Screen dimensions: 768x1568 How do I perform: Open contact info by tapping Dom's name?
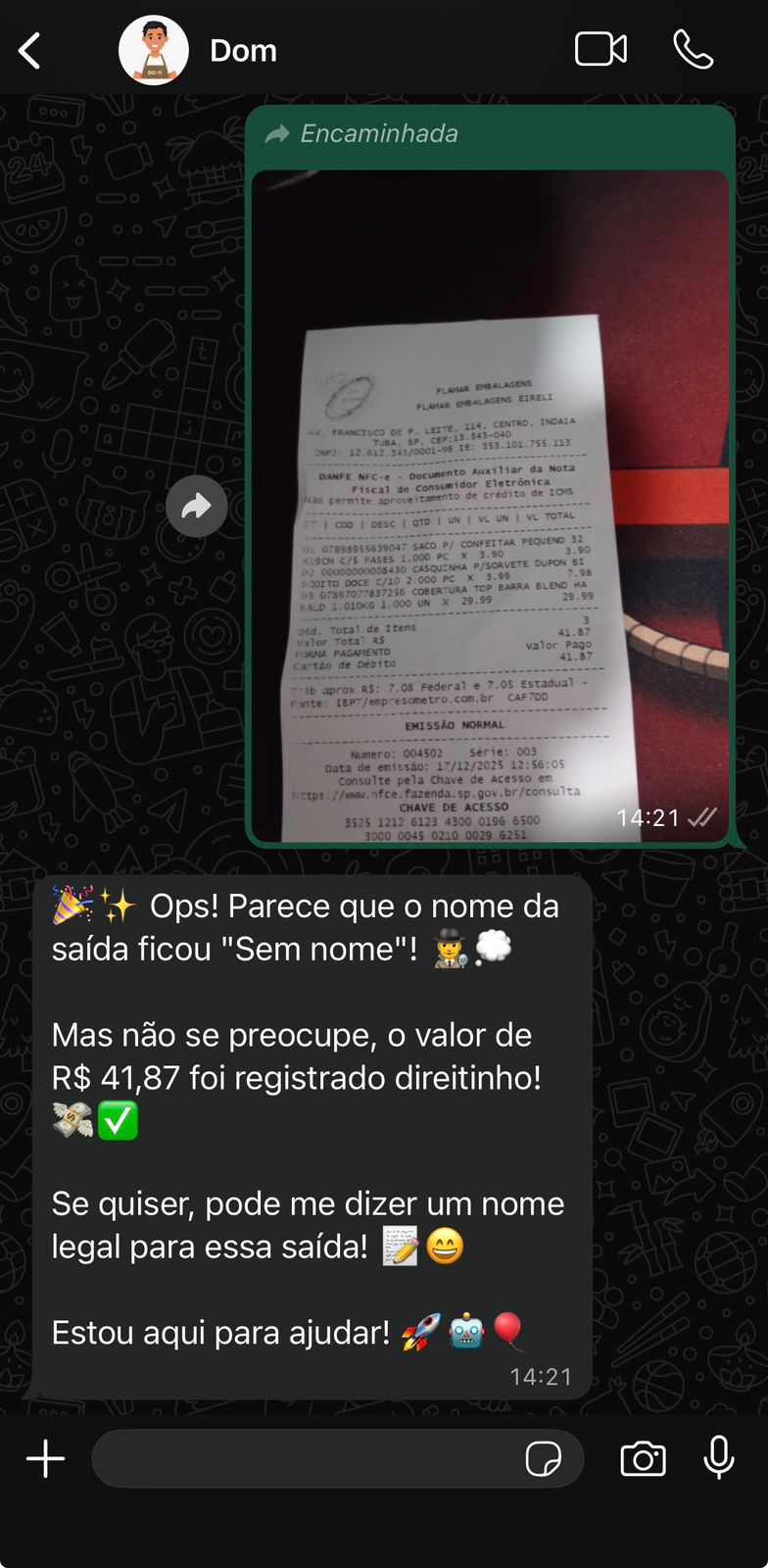243,50
